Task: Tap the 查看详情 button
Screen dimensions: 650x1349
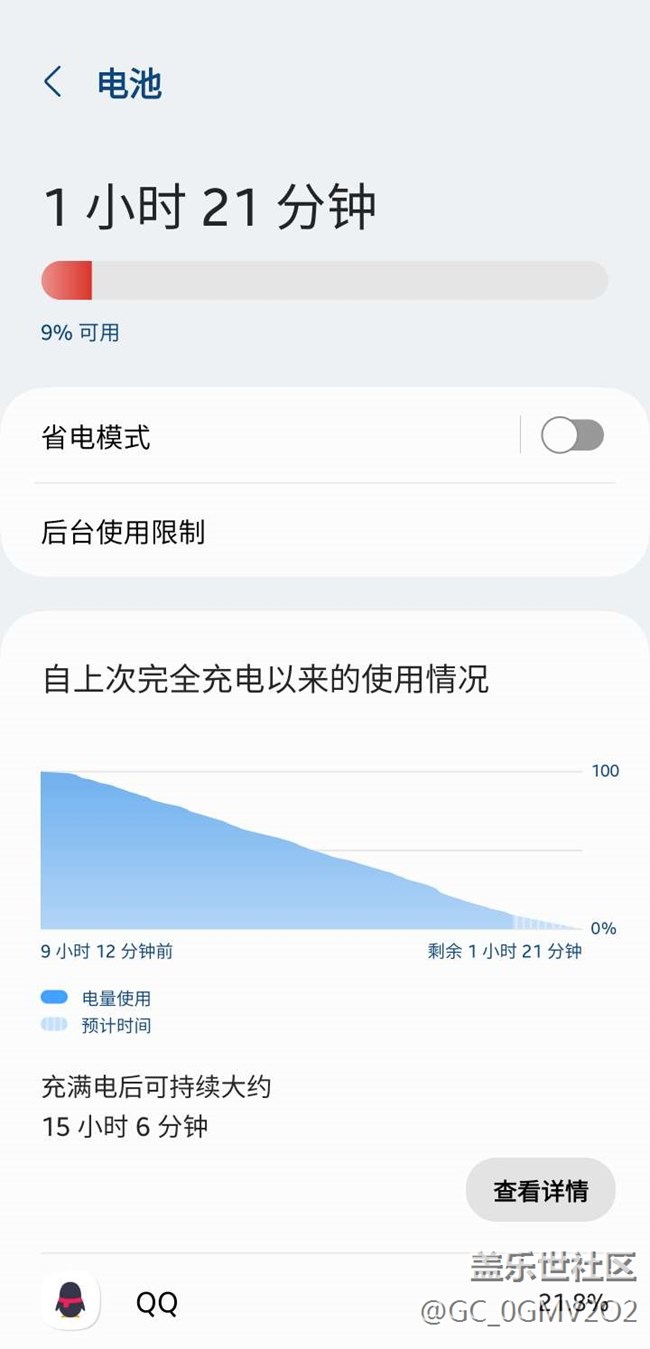Action: click(x=540, y=1190)
